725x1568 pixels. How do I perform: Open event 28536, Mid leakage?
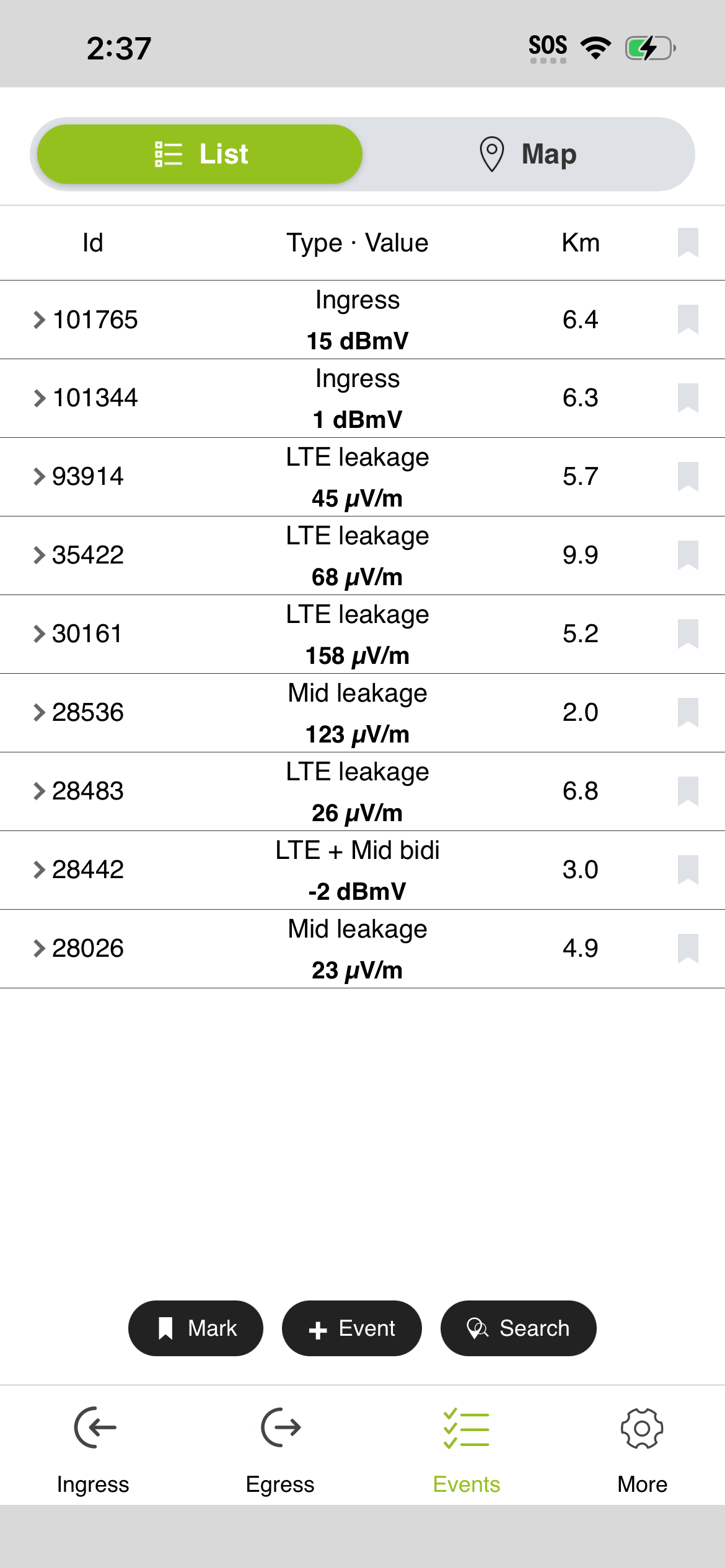click(362, 713)
